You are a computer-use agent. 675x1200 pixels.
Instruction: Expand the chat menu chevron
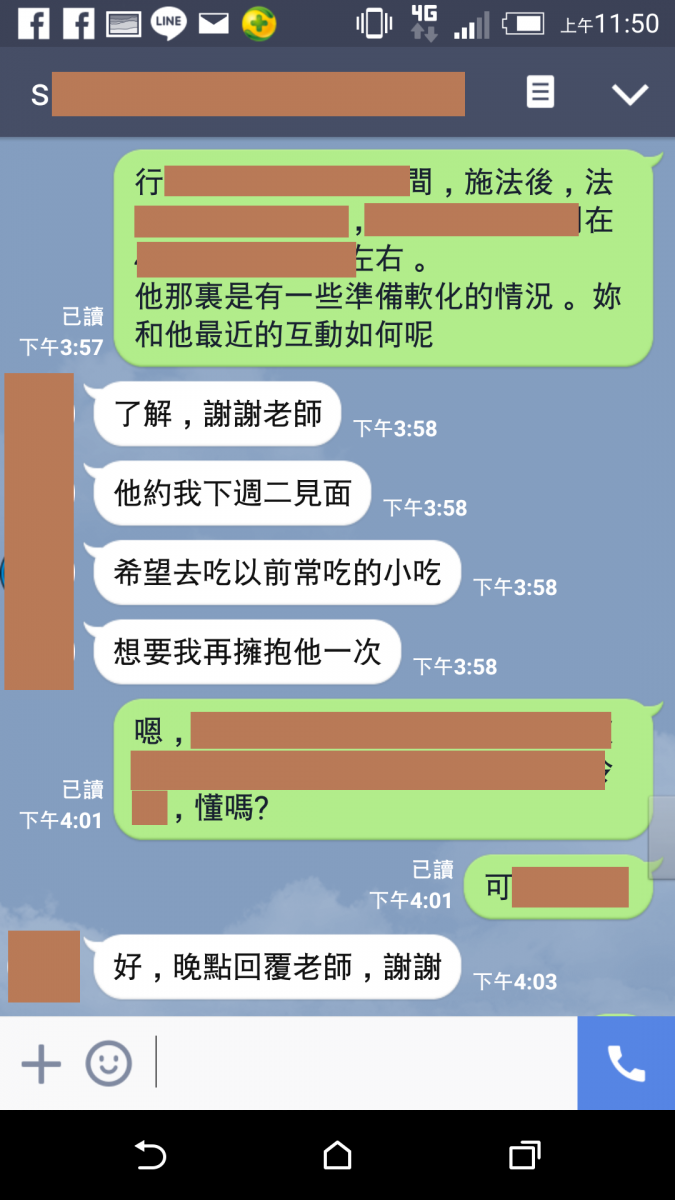coord(630,94)
